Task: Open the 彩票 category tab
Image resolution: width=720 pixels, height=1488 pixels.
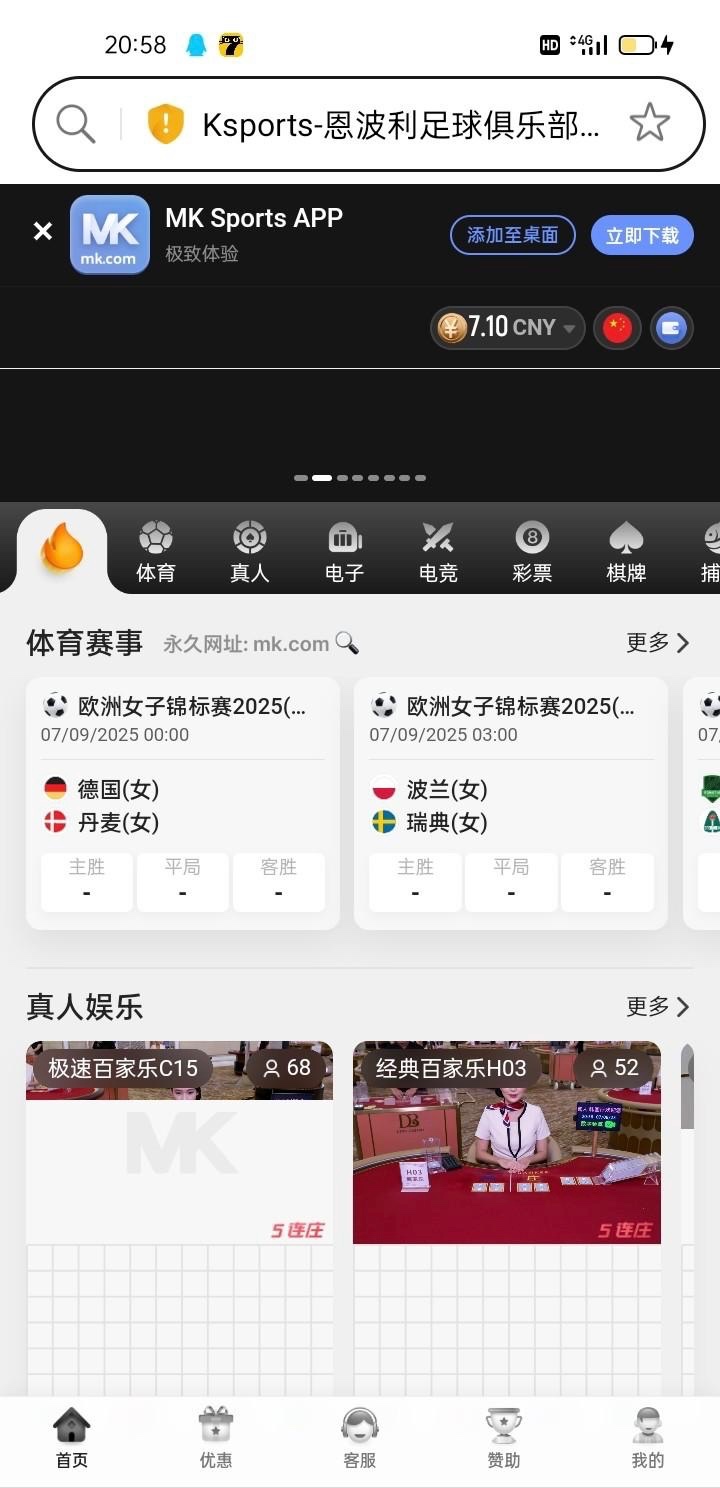Action: point(532,552)
